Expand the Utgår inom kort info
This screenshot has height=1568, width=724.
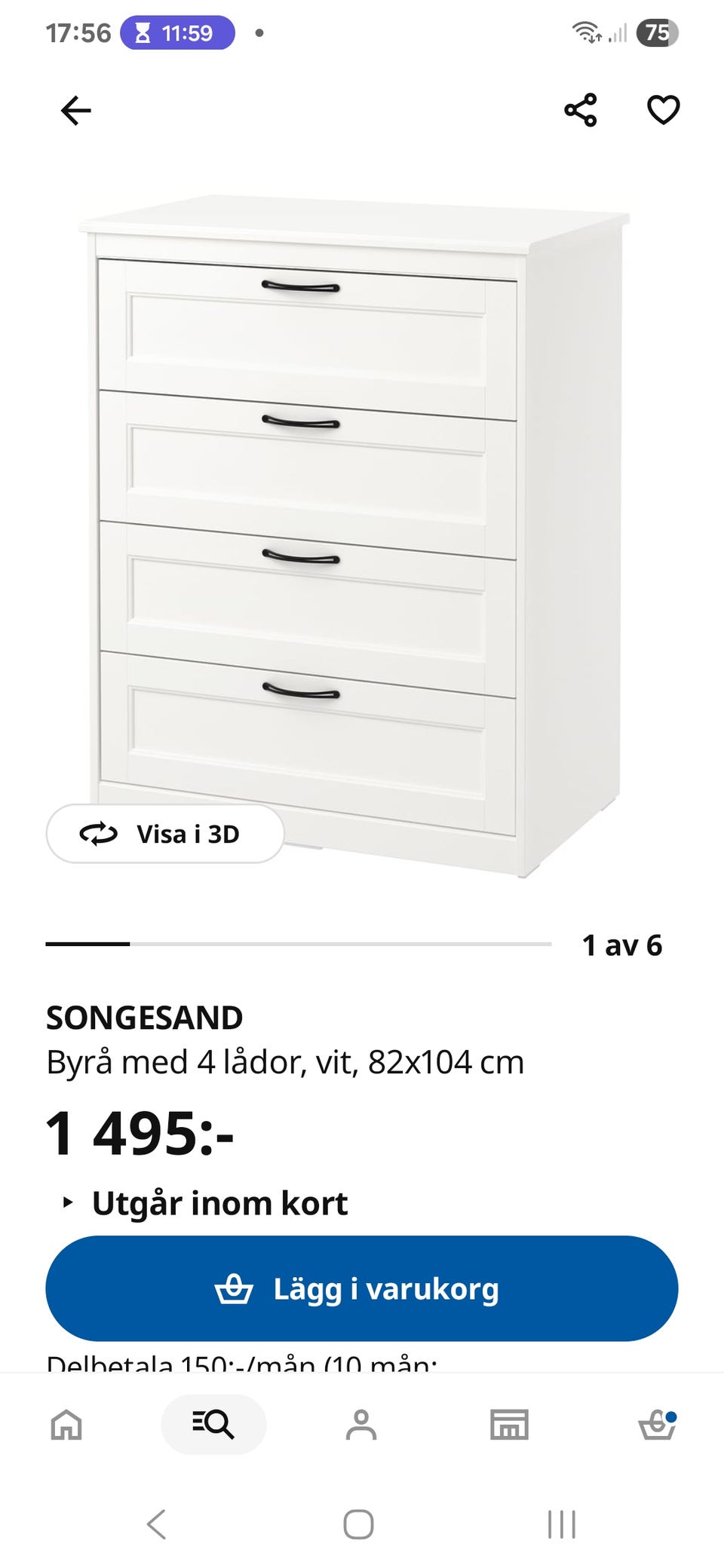[205, 1203]
